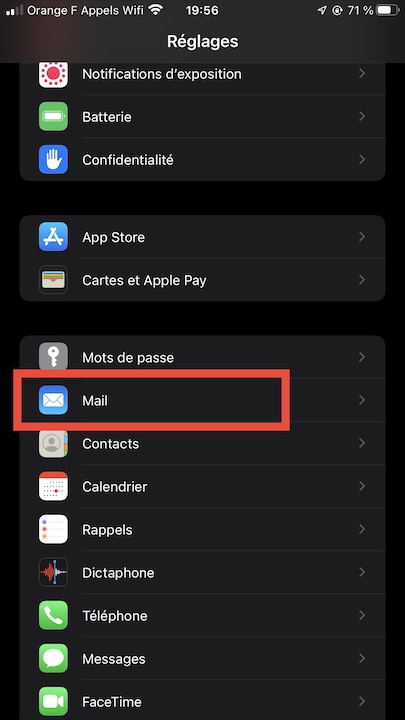The image size is (405, 720).
Task: Tap the Mail settings row
Action: [x=202, y=400]
